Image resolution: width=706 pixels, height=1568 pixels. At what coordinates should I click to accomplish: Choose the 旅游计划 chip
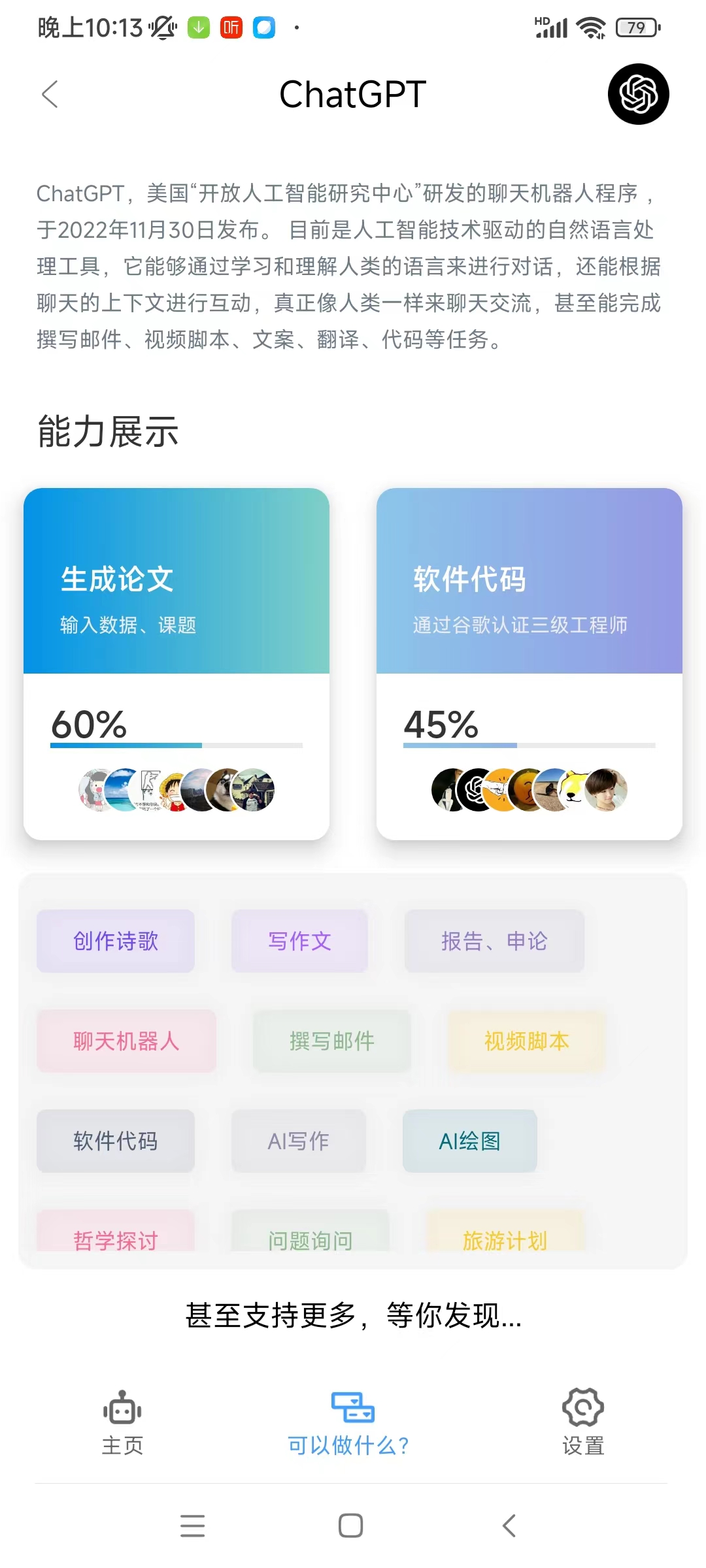[505, 1232]
